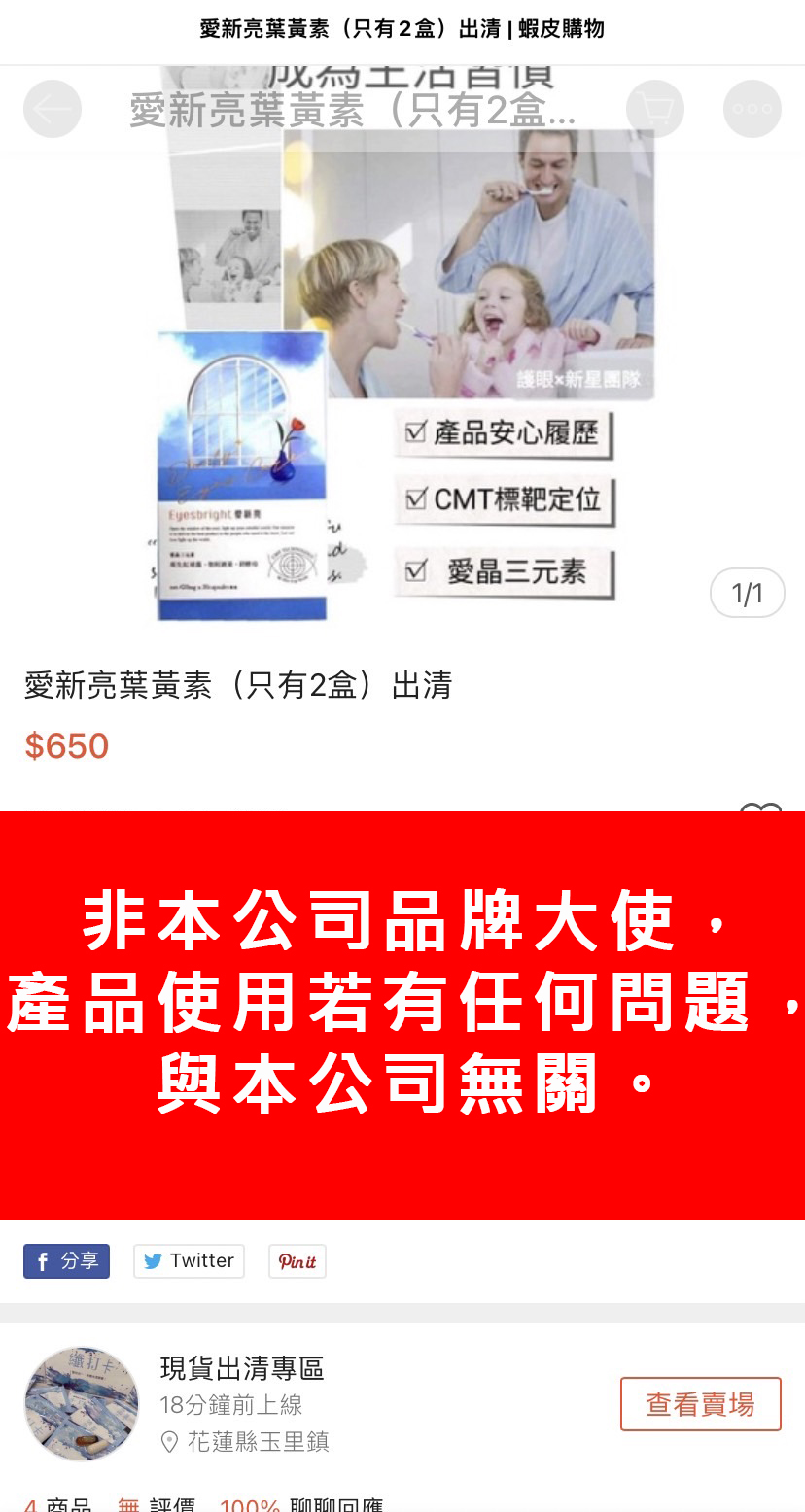Pin the listing with Pinit
This screenshot has width=805, height=1512.
297,1261
